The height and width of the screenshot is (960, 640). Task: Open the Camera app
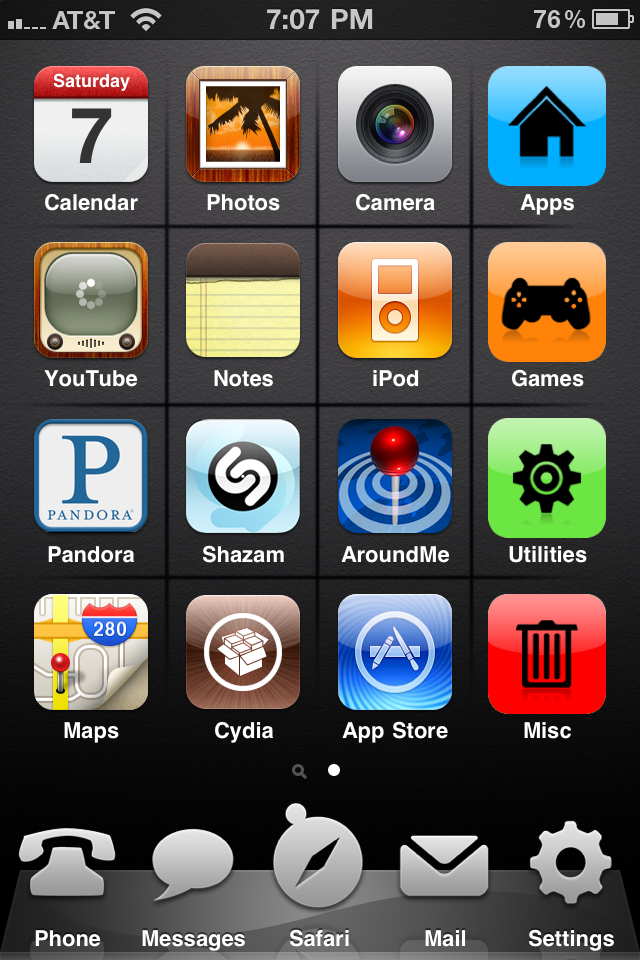pos(395,125)
